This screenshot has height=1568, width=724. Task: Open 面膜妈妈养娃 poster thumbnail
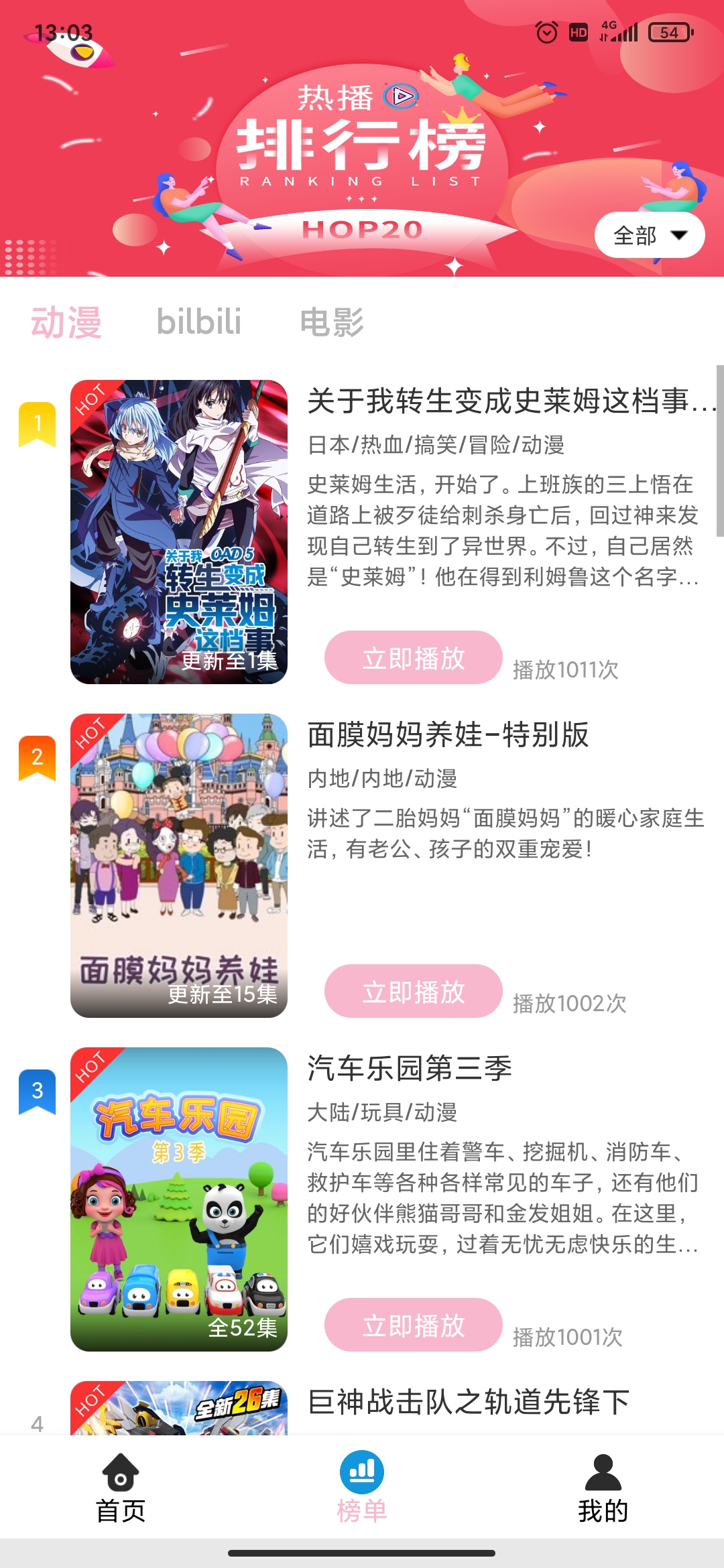[179, 865]
